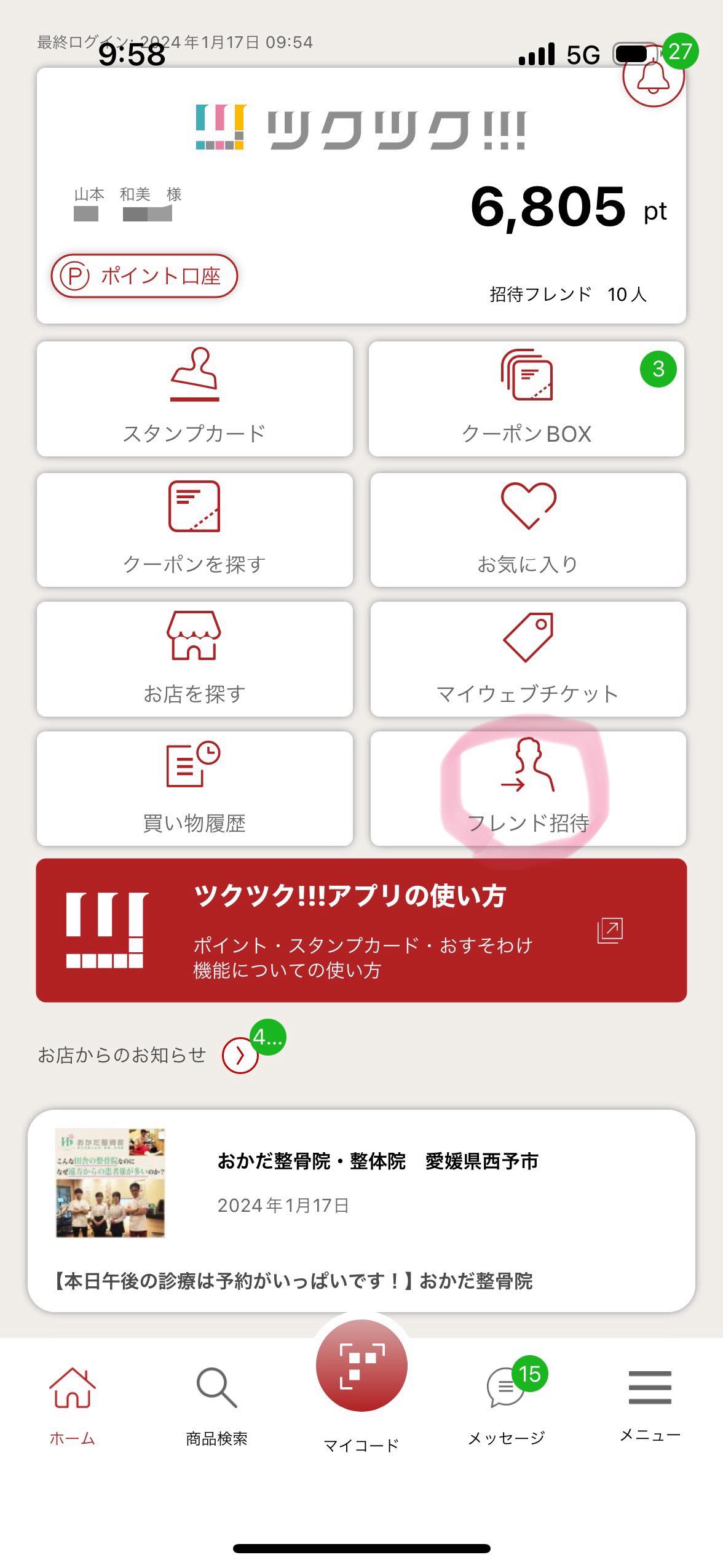Select お店を探す to find shops

click(x=194, y=659)
